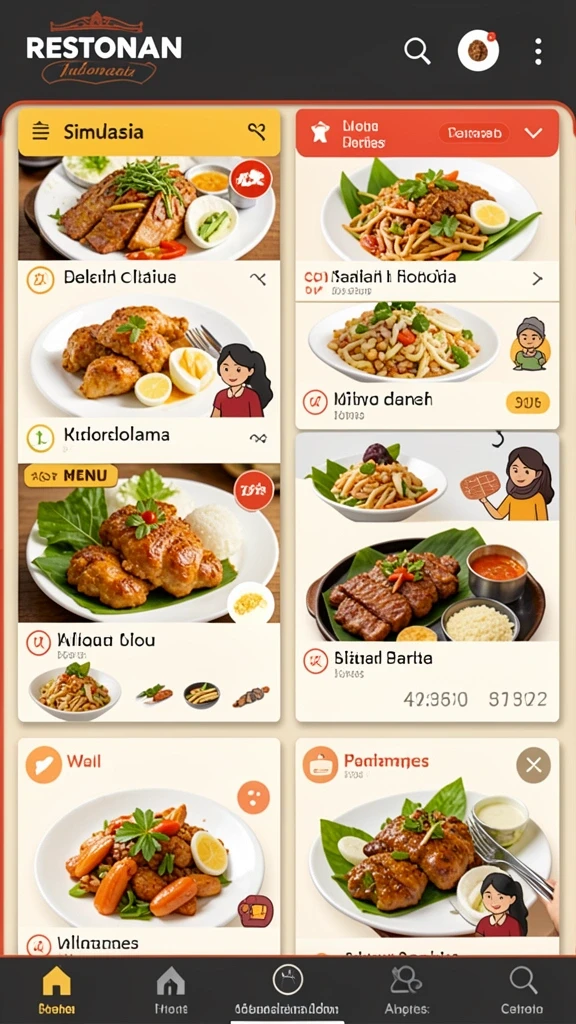The width and height of the screenshot is (576, 1024).
Task: Switch to the highlighted yellow home tab
Action: (57, 990)
